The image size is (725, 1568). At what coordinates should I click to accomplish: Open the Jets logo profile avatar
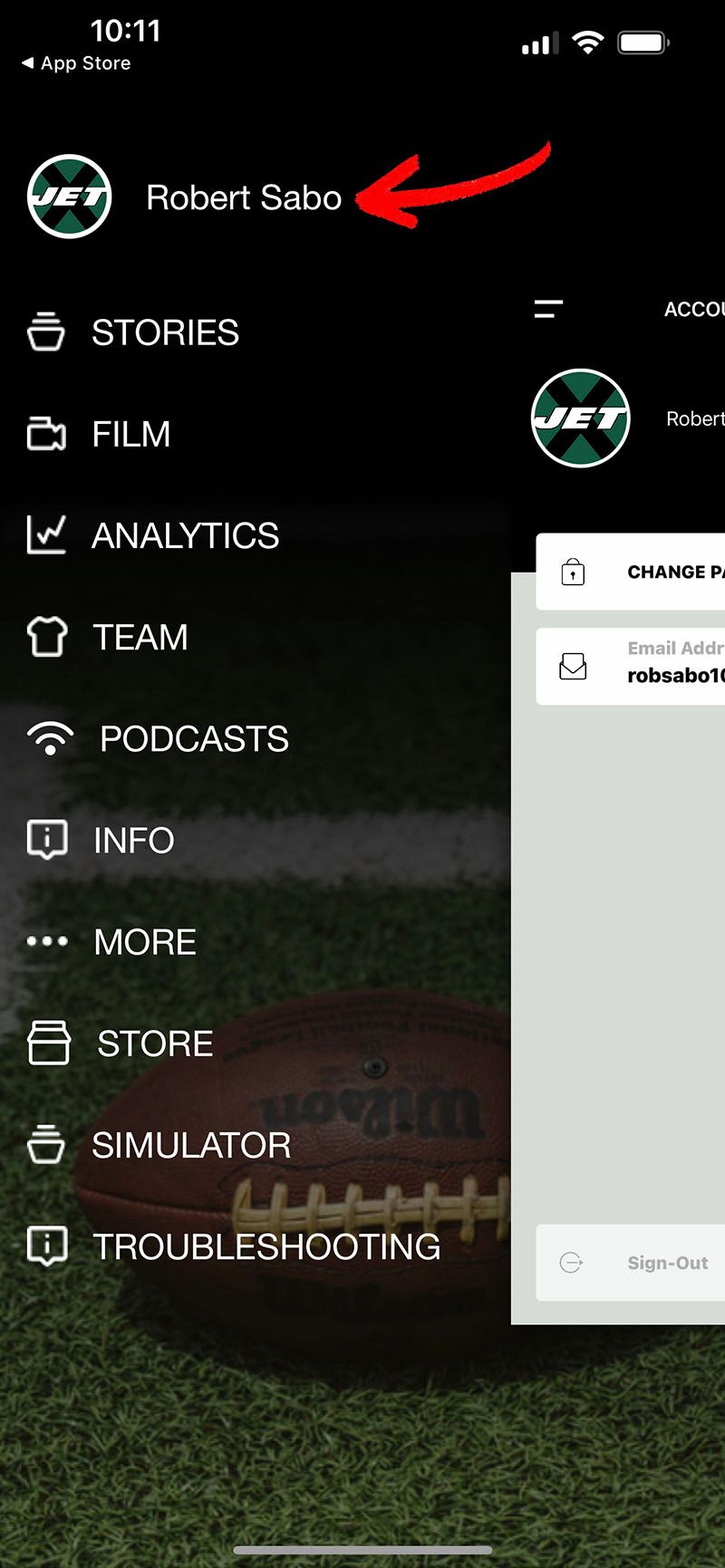(70, 197)
